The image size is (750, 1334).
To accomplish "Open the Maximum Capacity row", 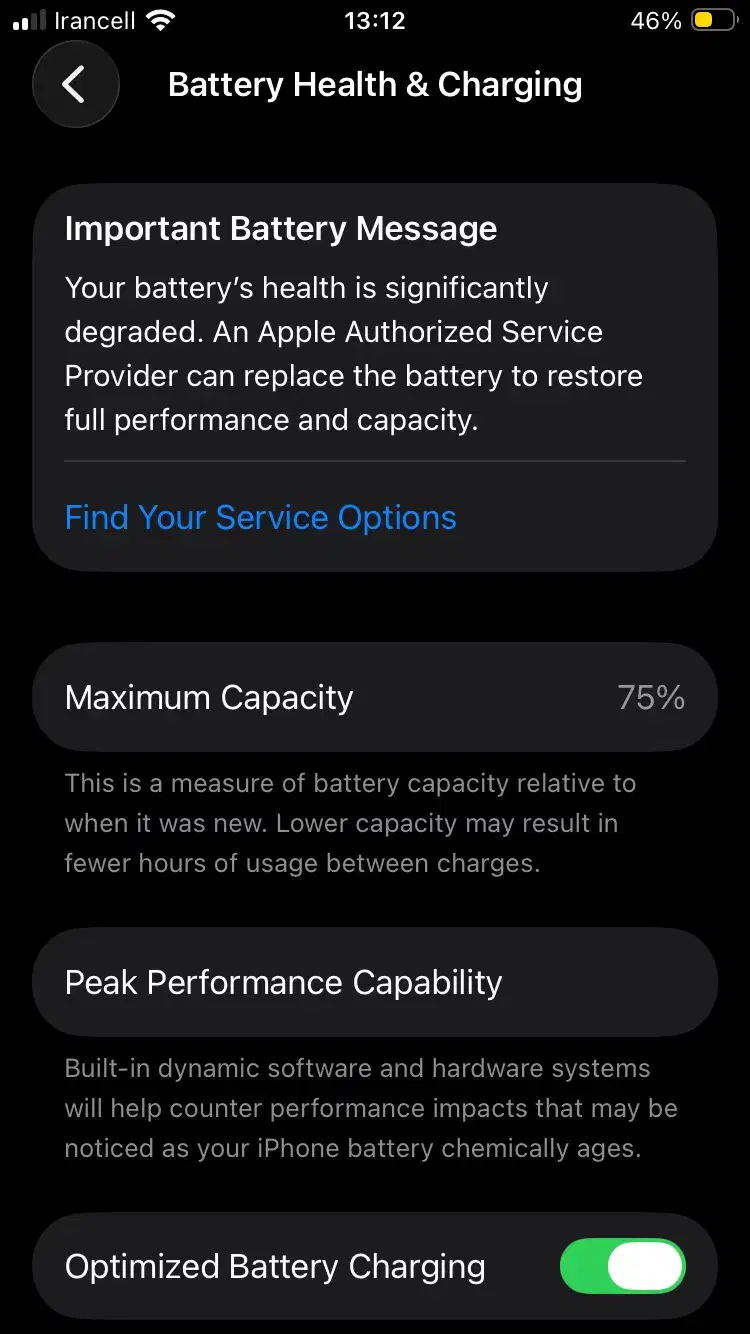I will tap(375, 697).
